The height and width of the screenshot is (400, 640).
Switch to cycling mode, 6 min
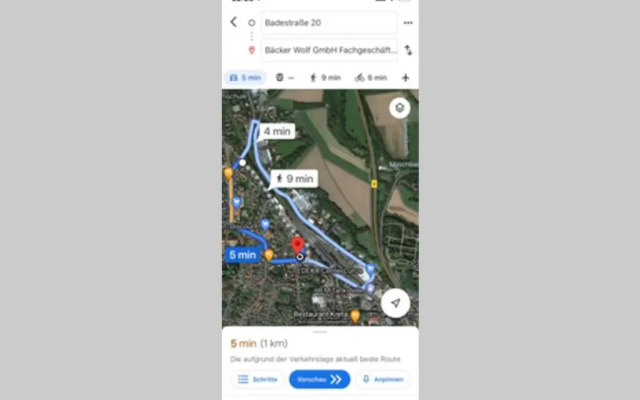click(x=370, y=77)
